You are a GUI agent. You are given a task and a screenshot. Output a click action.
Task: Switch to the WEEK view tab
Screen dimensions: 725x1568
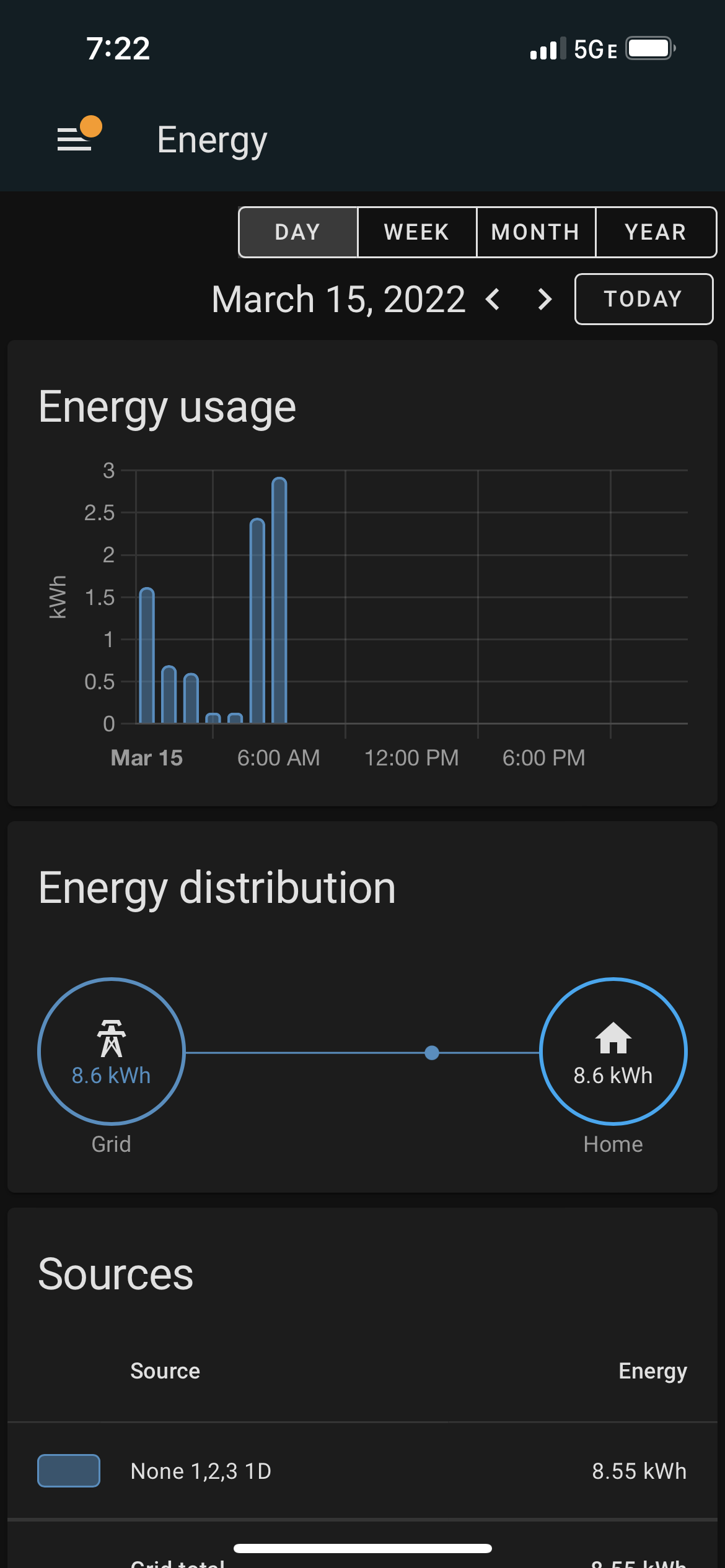click(416, 232)
